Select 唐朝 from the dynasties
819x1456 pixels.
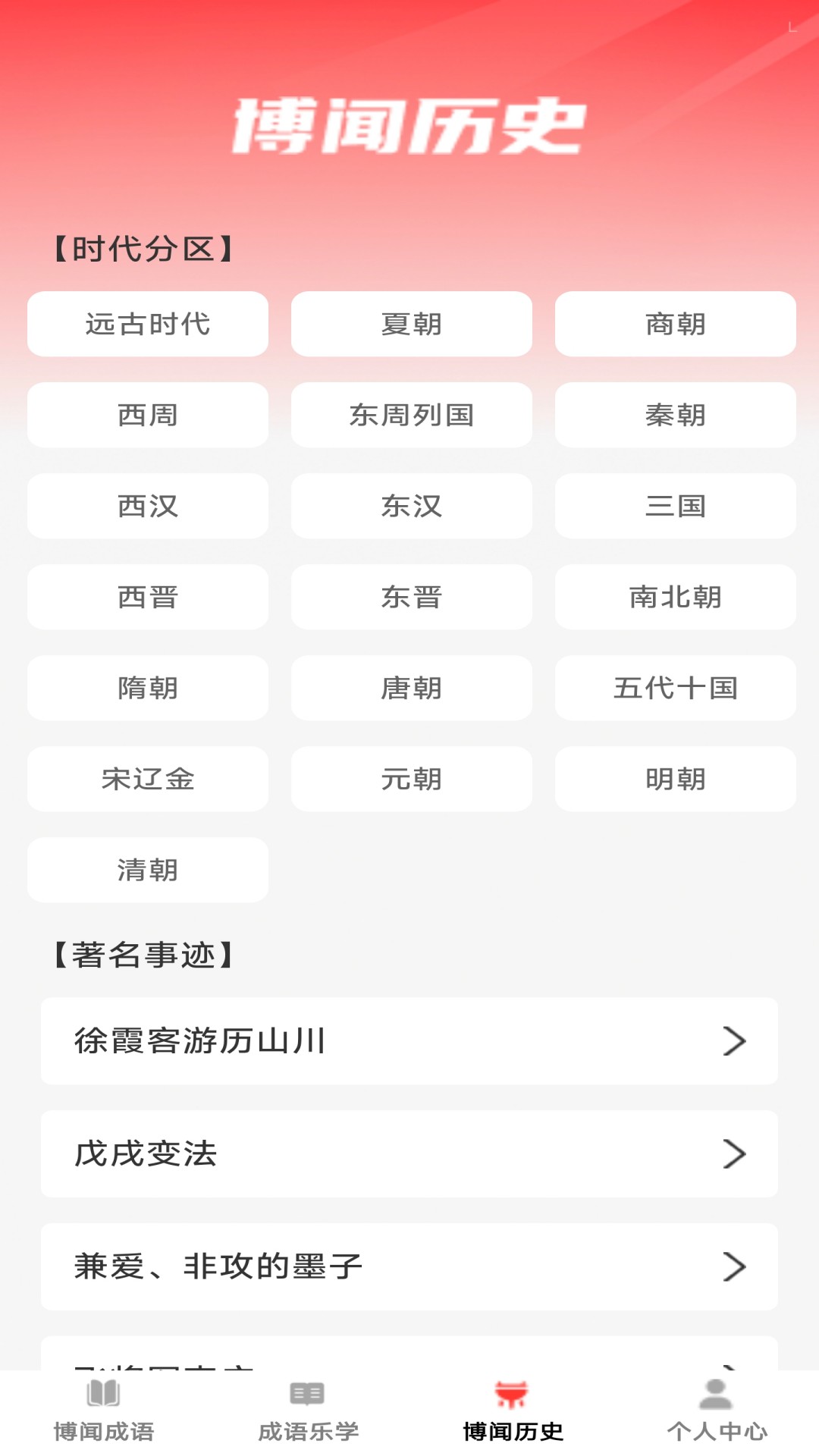412,688
